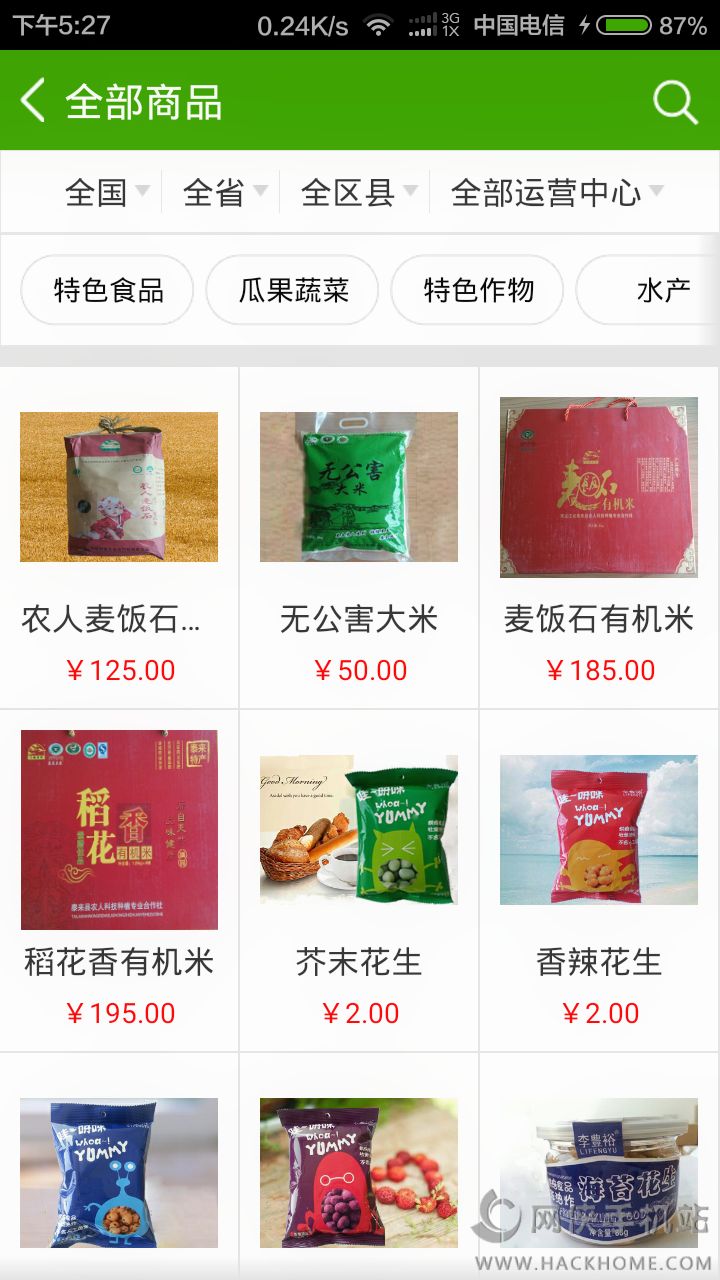Open the 芥末花生 product card

(359, 880)
